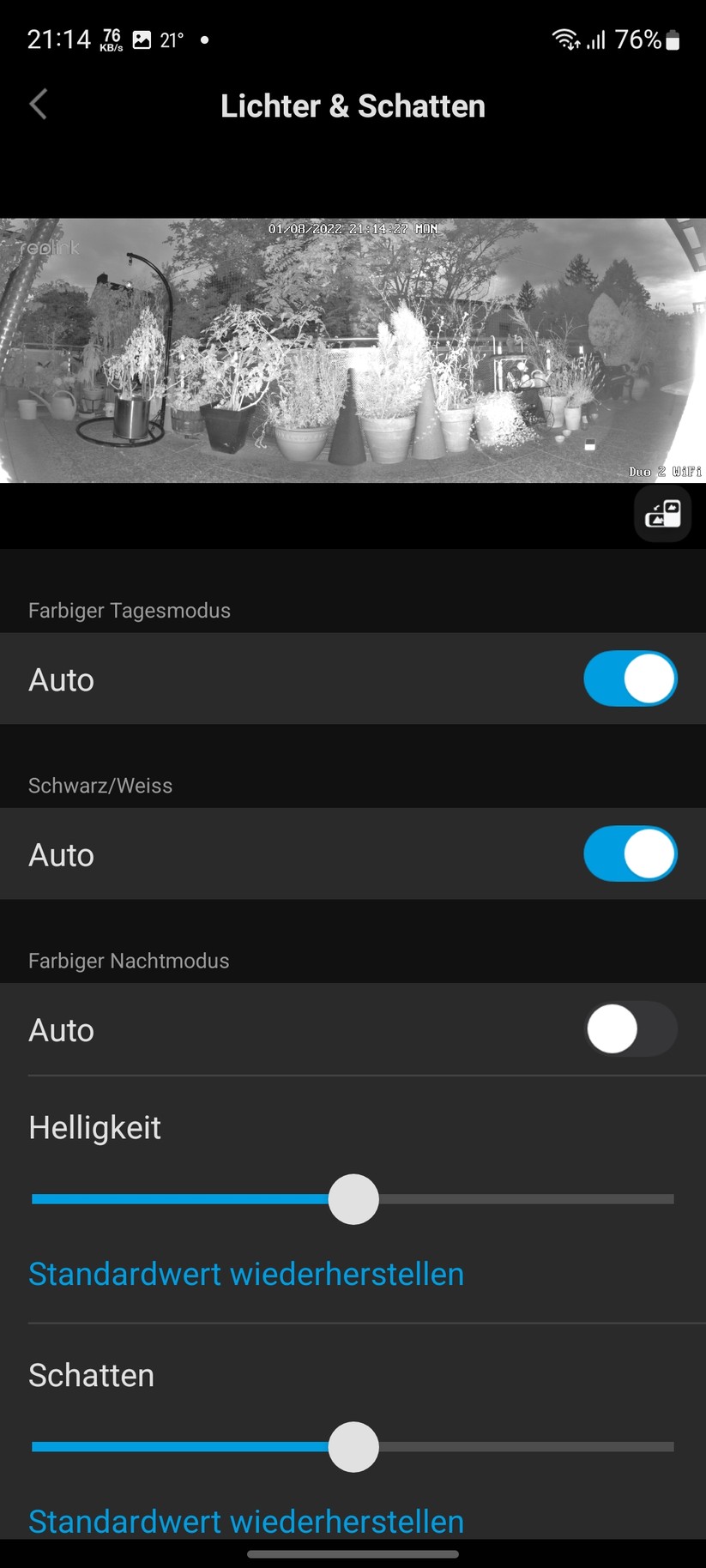The height and width of the screenshot is (1568, 706).
Task: Click the Helligkeit slider handle
Action: click(x=353, y=1199)
